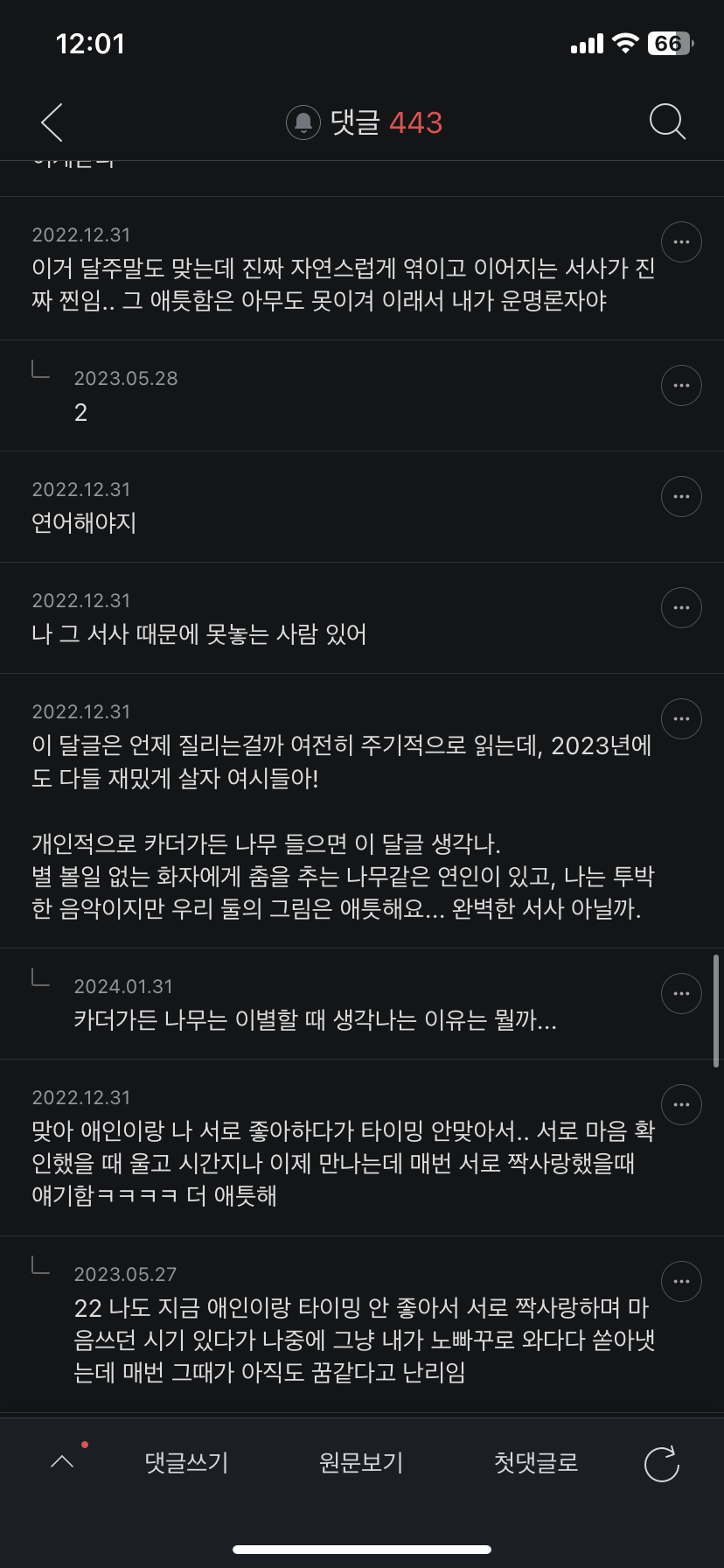
Task: Open options for the 카더가든 나무 long comment
Action: 681,719
